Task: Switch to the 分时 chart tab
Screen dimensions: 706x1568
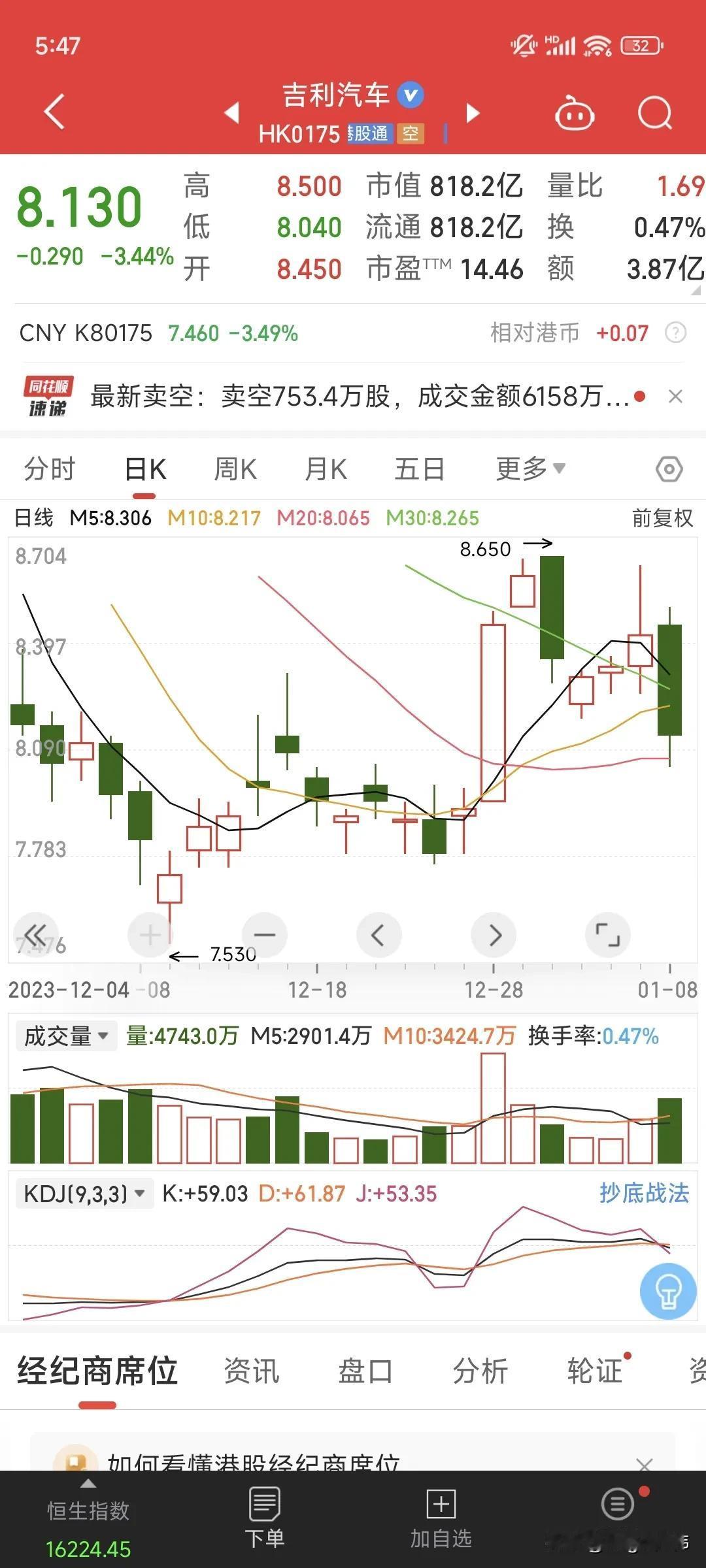Action: pos(50,469)
